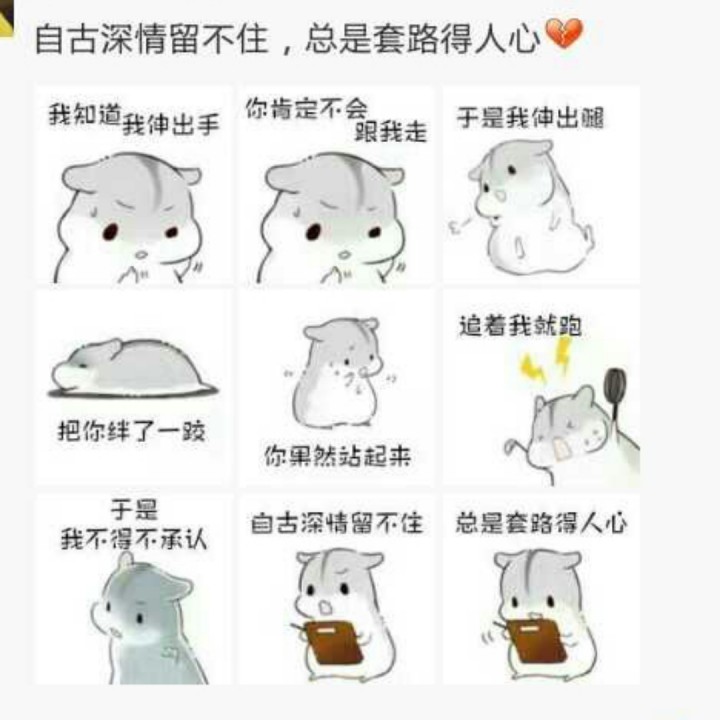Open the picture captioned 我知道我伸出手
The image size is (720, 720).
point(134,184)
